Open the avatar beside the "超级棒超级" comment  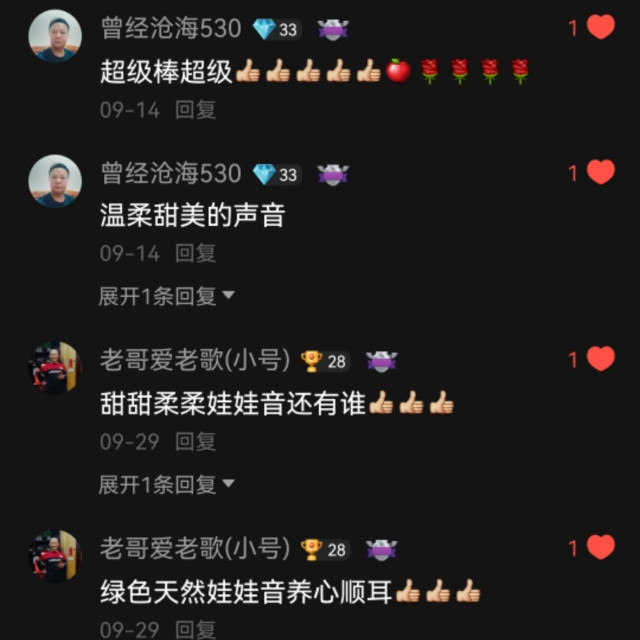[x=54, y=36]
